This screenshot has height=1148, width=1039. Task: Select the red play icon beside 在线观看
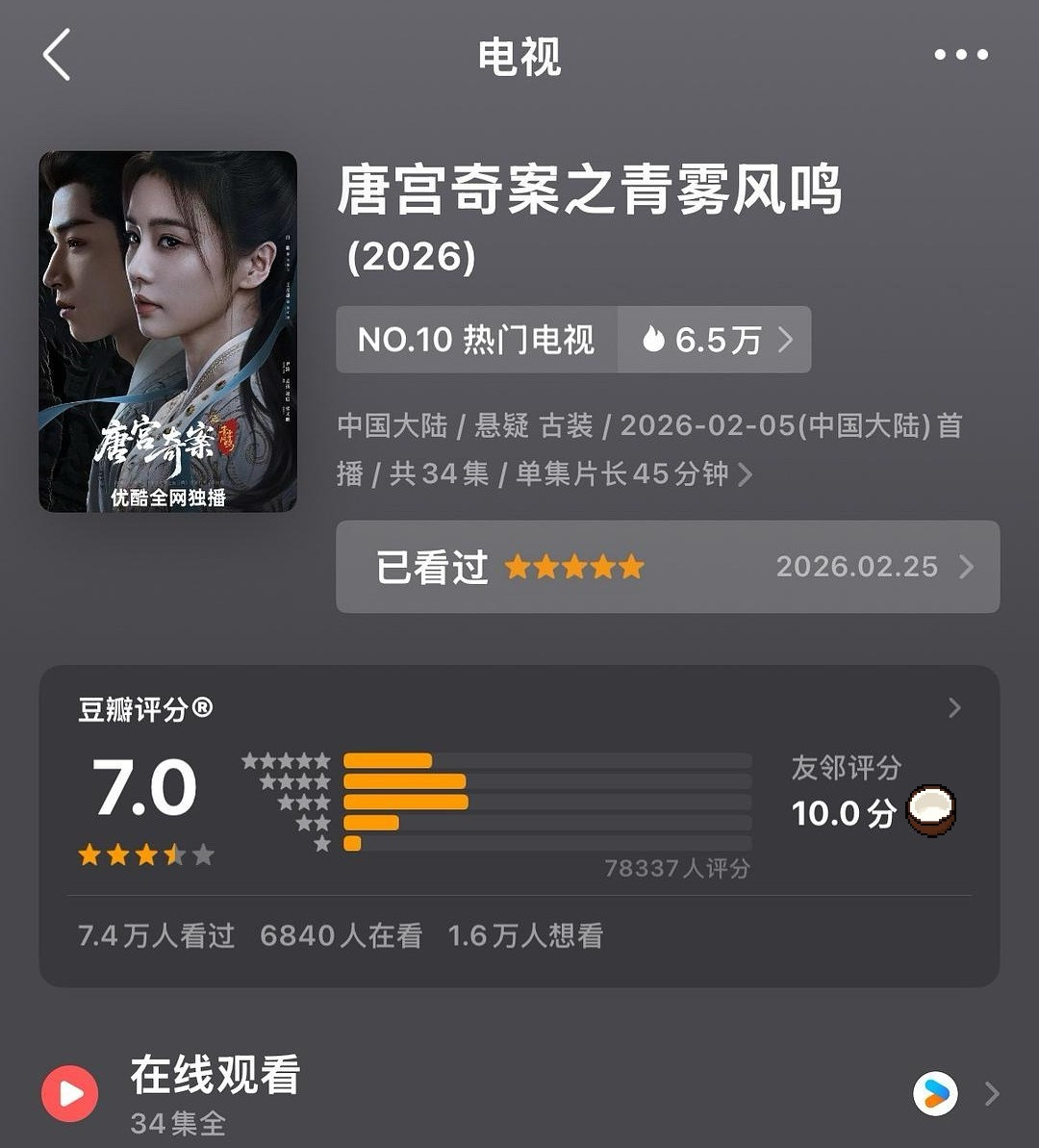point(68,1093)
